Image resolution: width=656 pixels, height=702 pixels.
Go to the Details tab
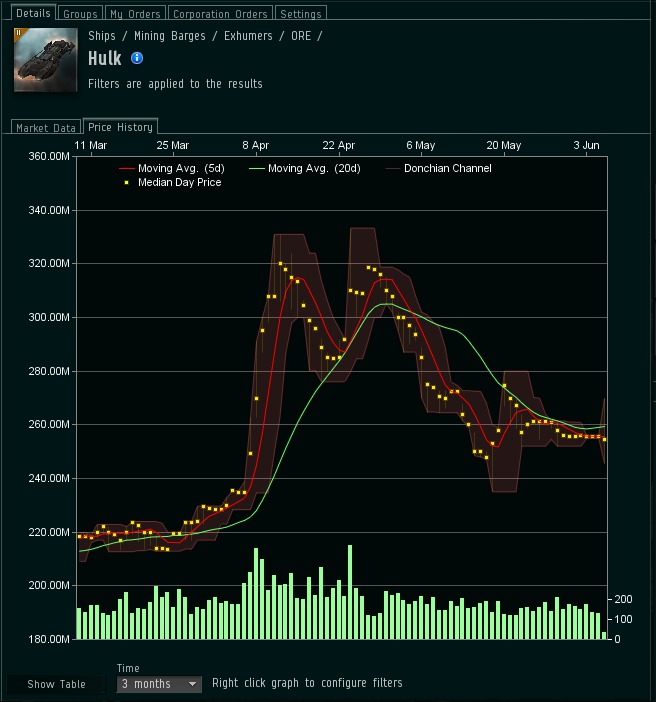(x=33, y=14)
